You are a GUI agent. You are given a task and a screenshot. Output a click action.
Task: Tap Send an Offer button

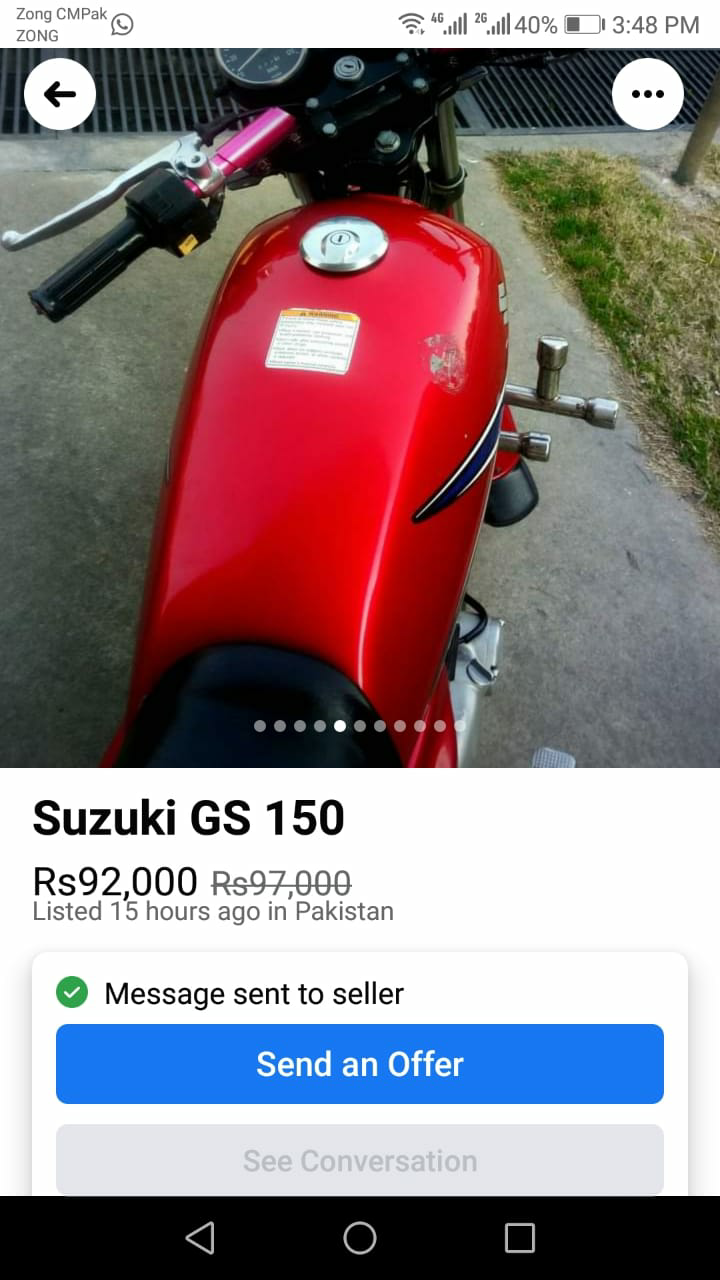(360, 1064)
